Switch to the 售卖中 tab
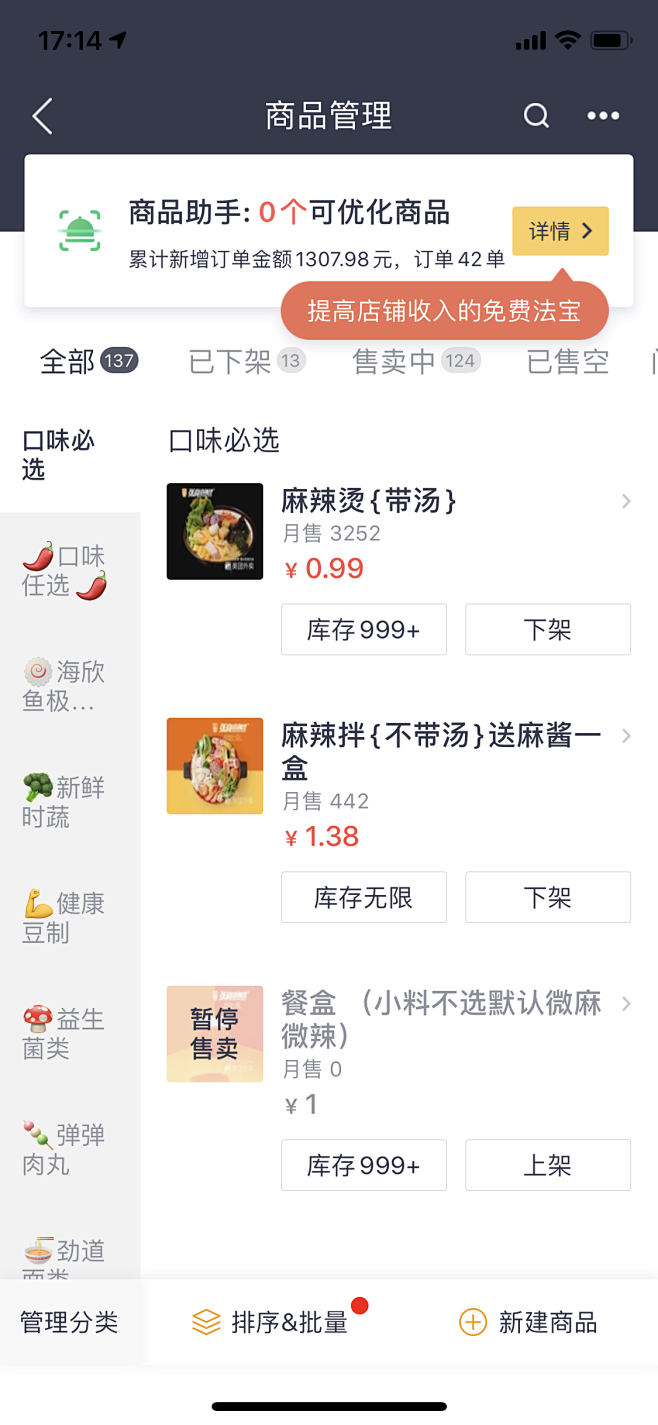Viewport: 658px width, 1425px height. click(416, 361)
